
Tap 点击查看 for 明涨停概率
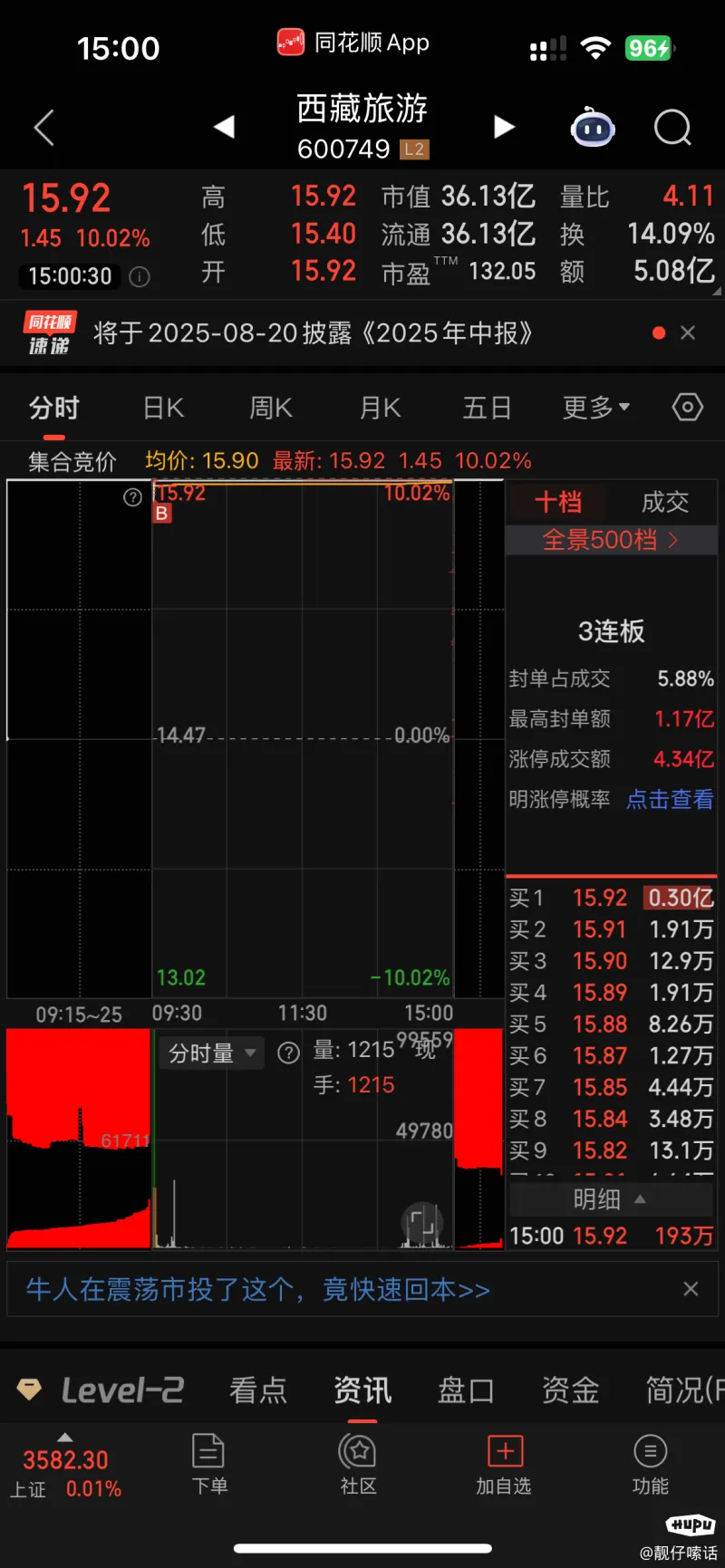click(x=670, y=799)
